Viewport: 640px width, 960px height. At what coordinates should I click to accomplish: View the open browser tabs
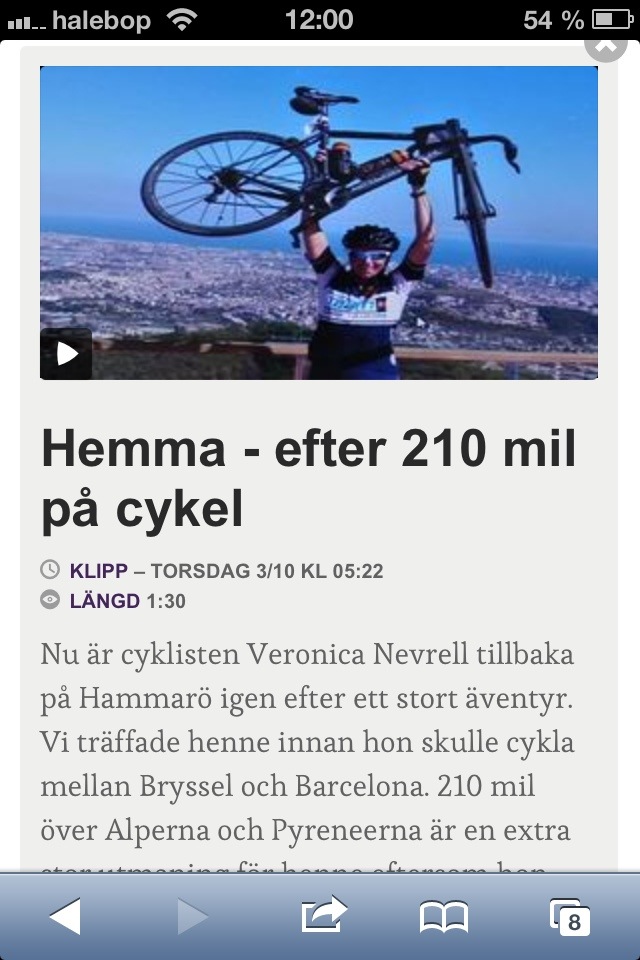pyautogui.click(x=571, y=916)
